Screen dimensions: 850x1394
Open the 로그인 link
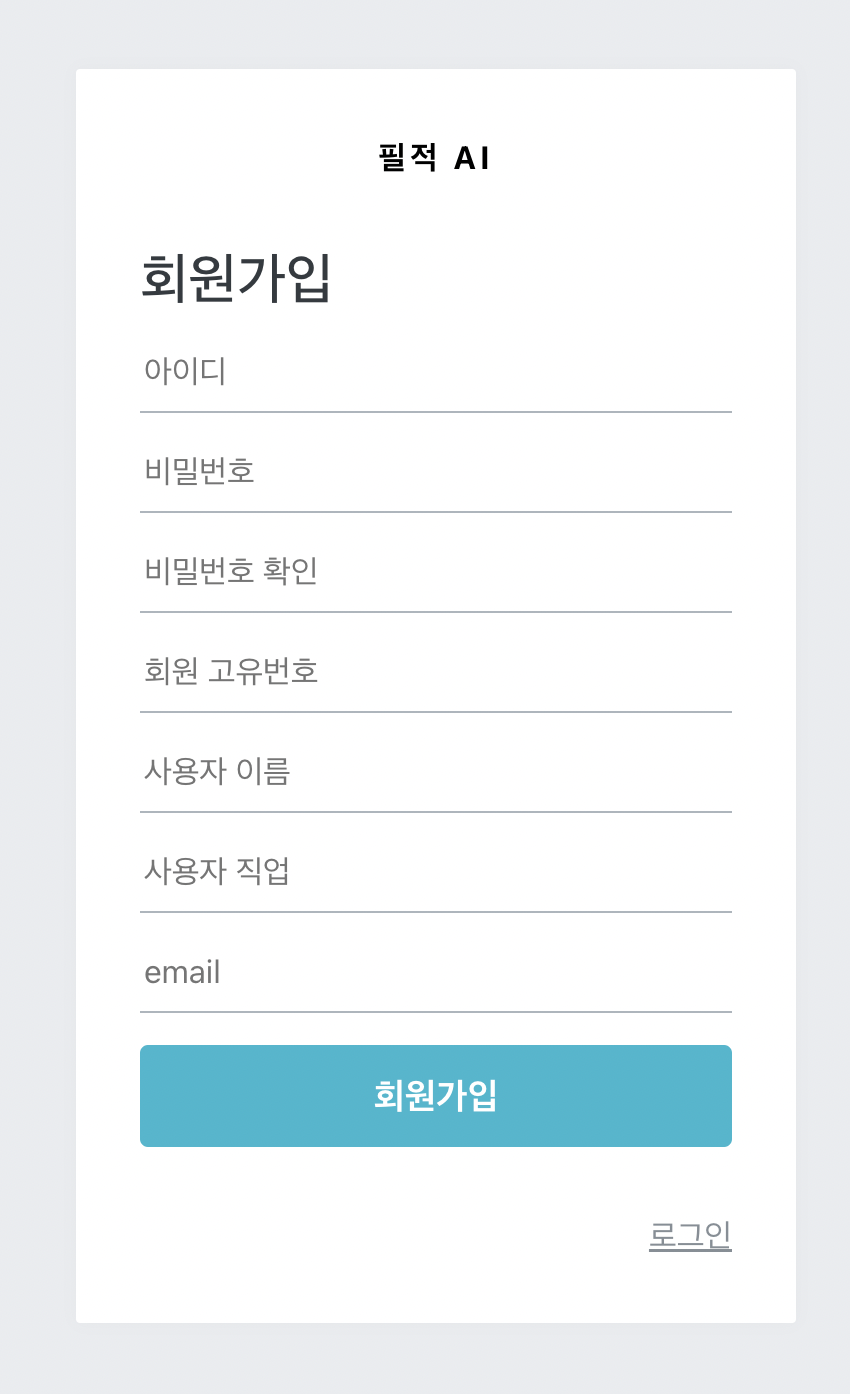[690, 1235]
